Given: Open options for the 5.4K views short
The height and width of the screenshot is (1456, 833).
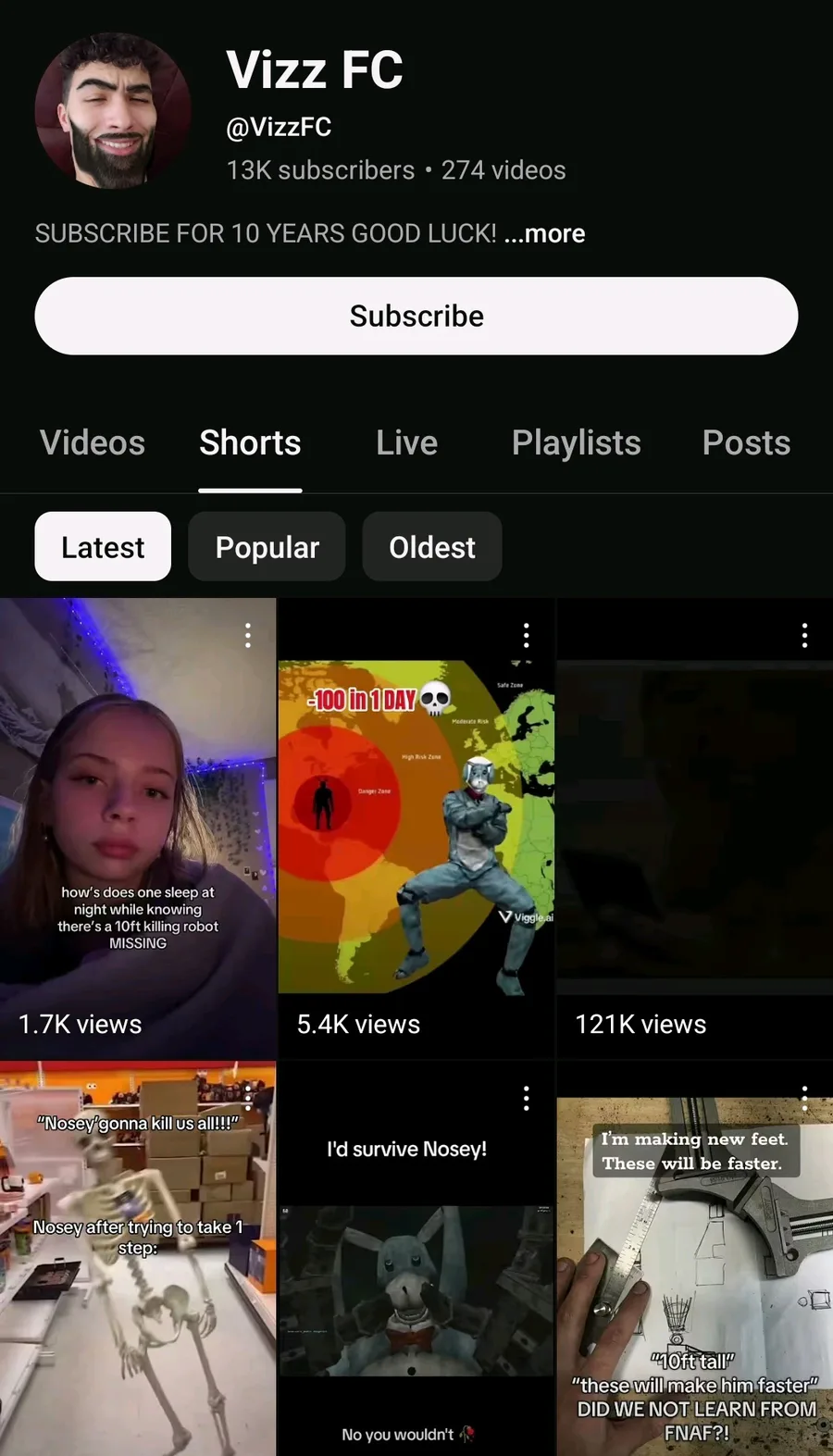Looking at the screenshot, I should [527, 635].
